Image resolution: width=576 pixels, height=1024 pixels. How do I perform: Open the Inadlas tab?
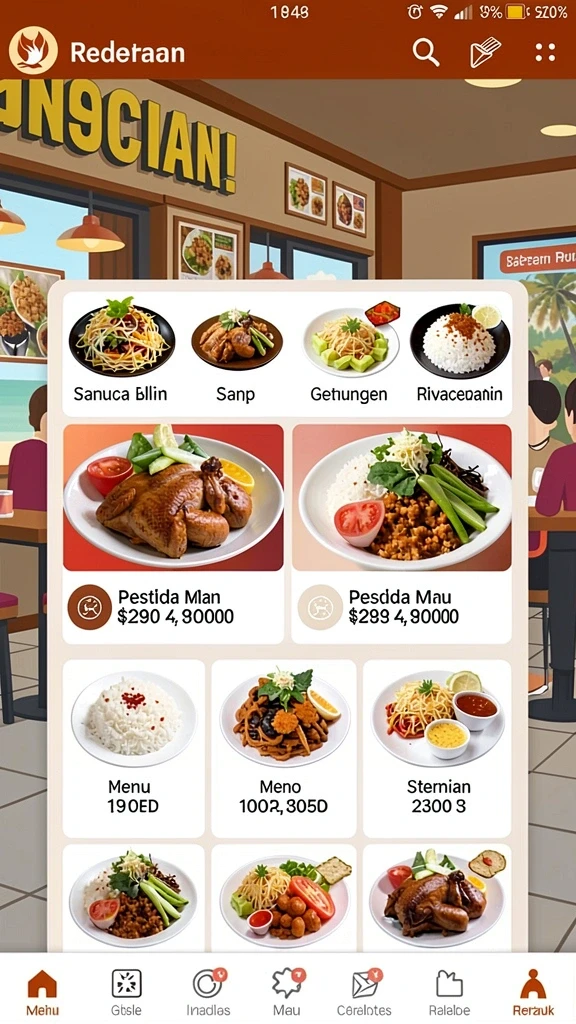[x=208, y=992]
